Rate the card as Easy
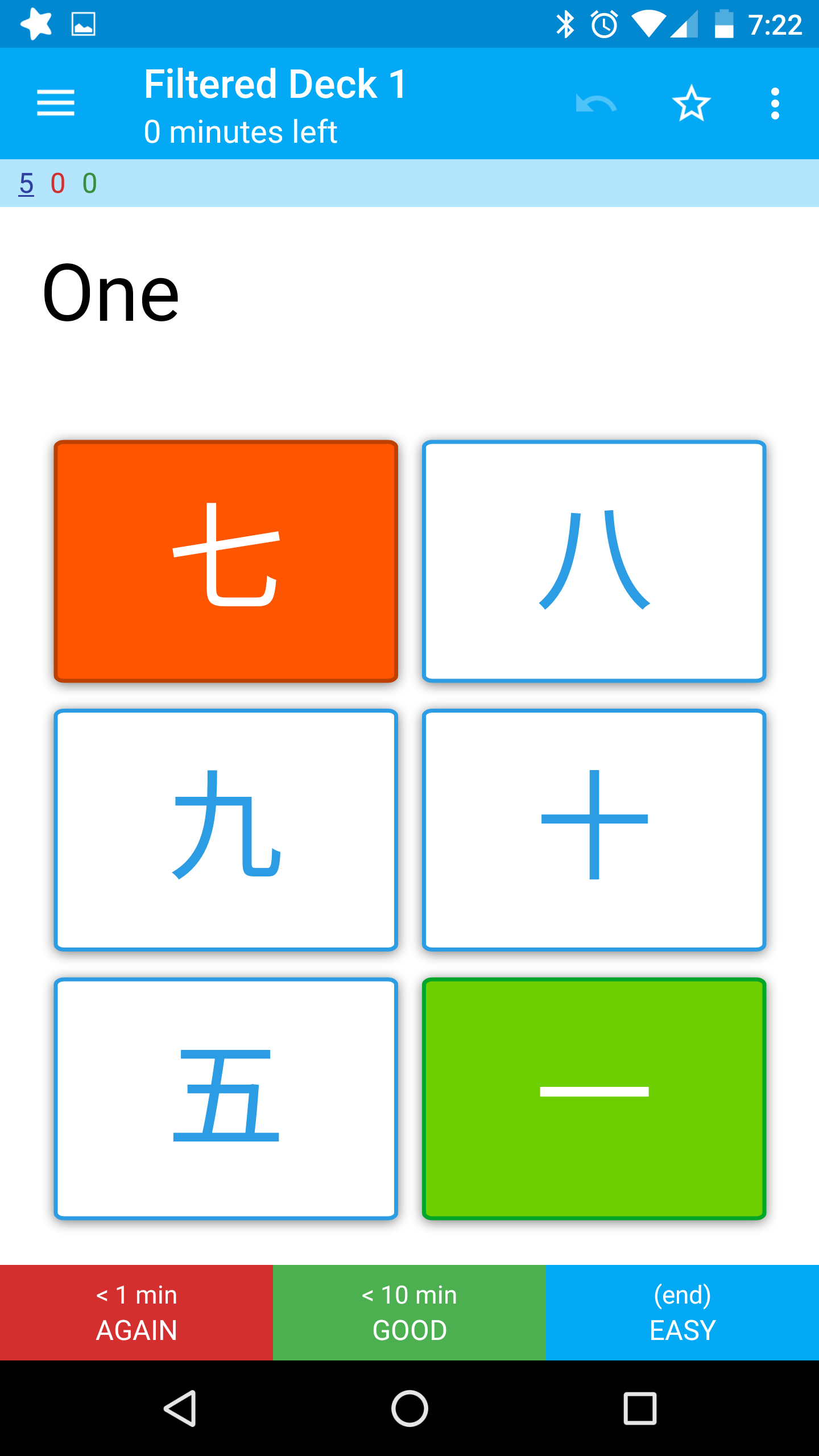 682,1312
